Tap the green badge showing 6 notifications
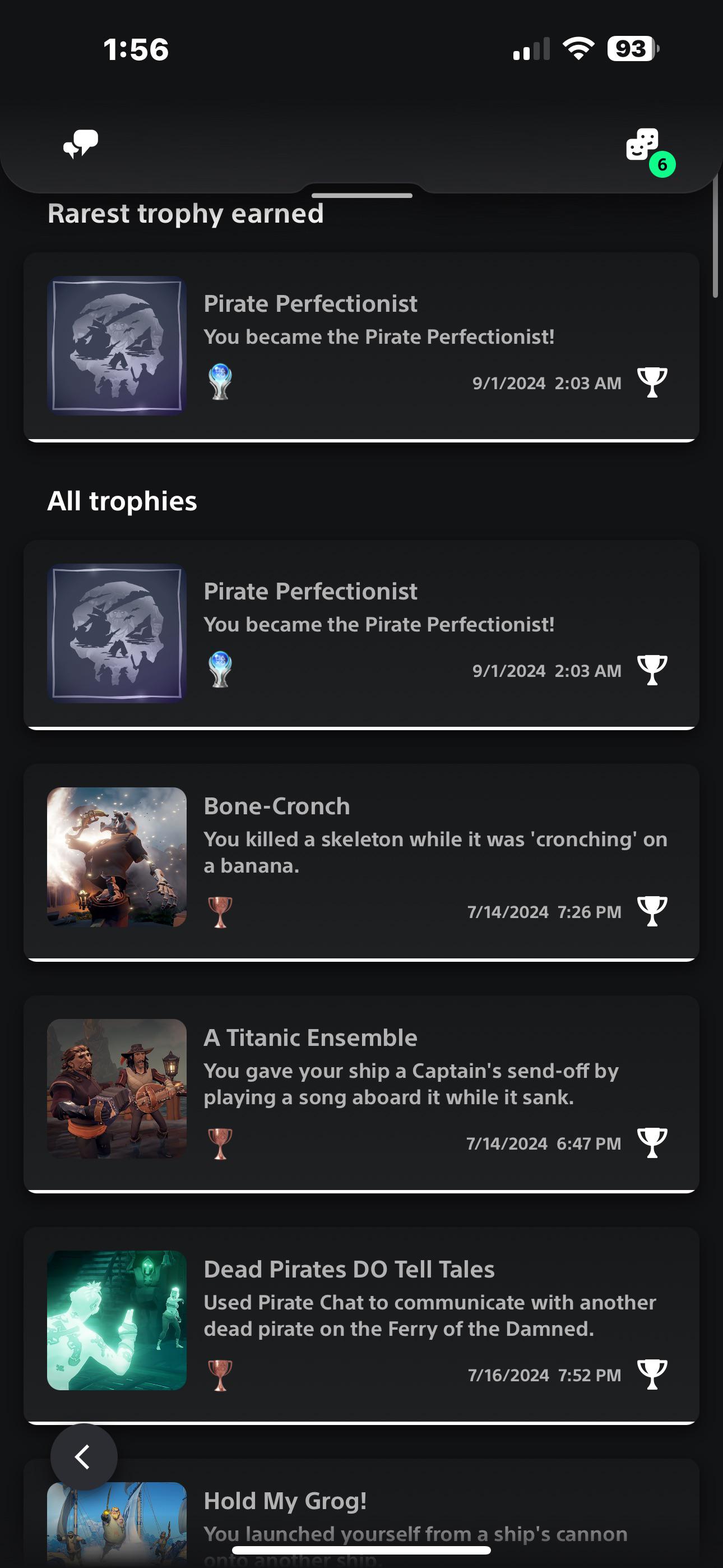 point(661,165)
